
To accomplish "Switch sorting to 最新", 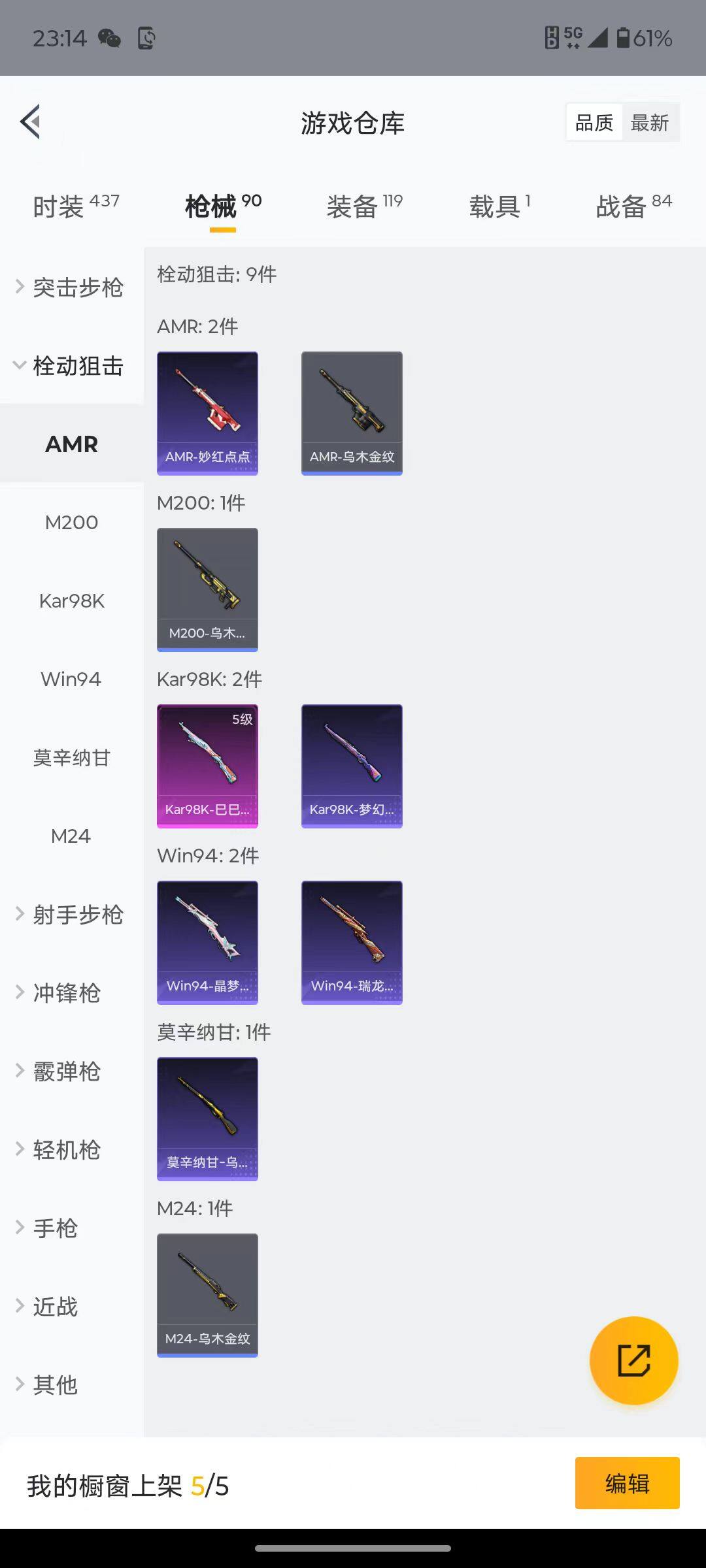I will [650, 122].
